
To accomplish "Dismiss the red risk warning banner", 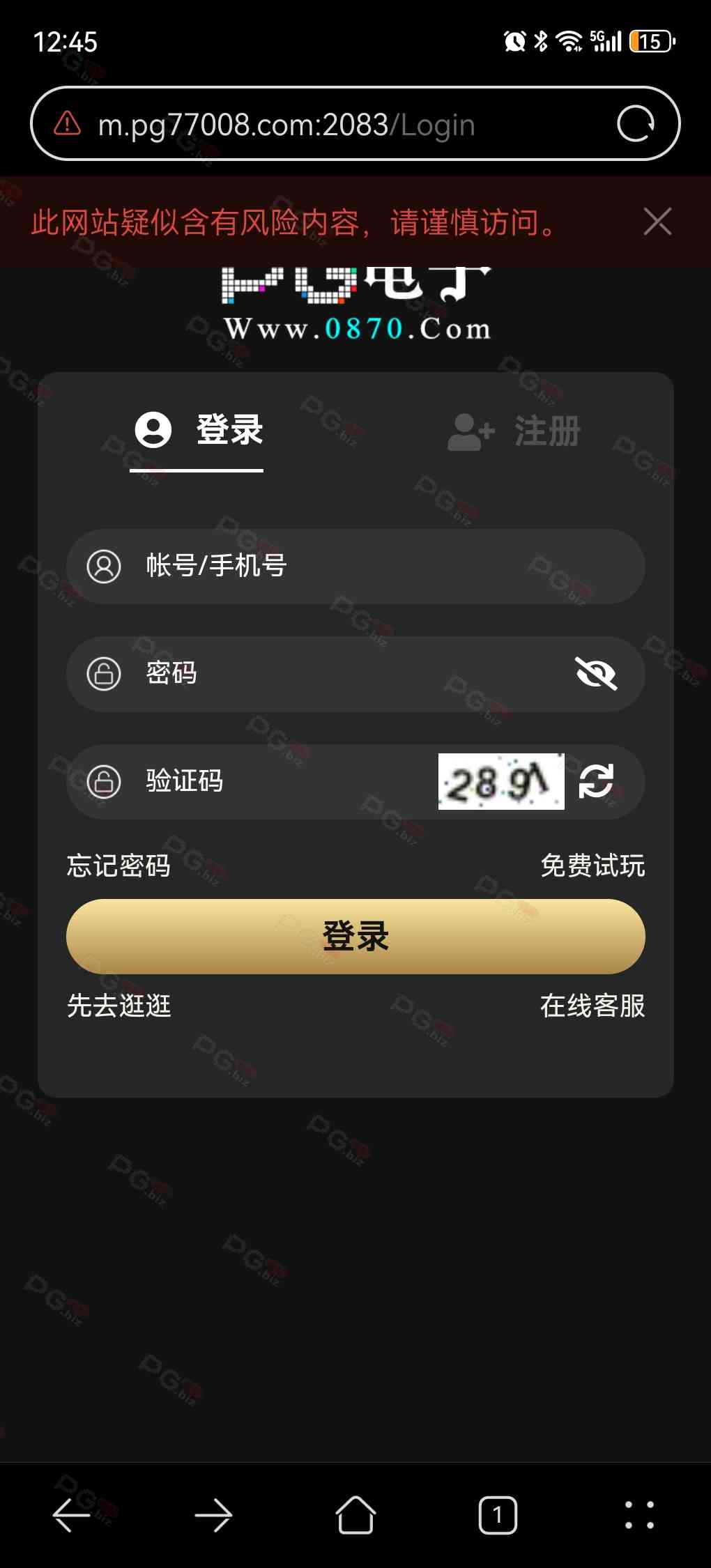I will (657, 222).
